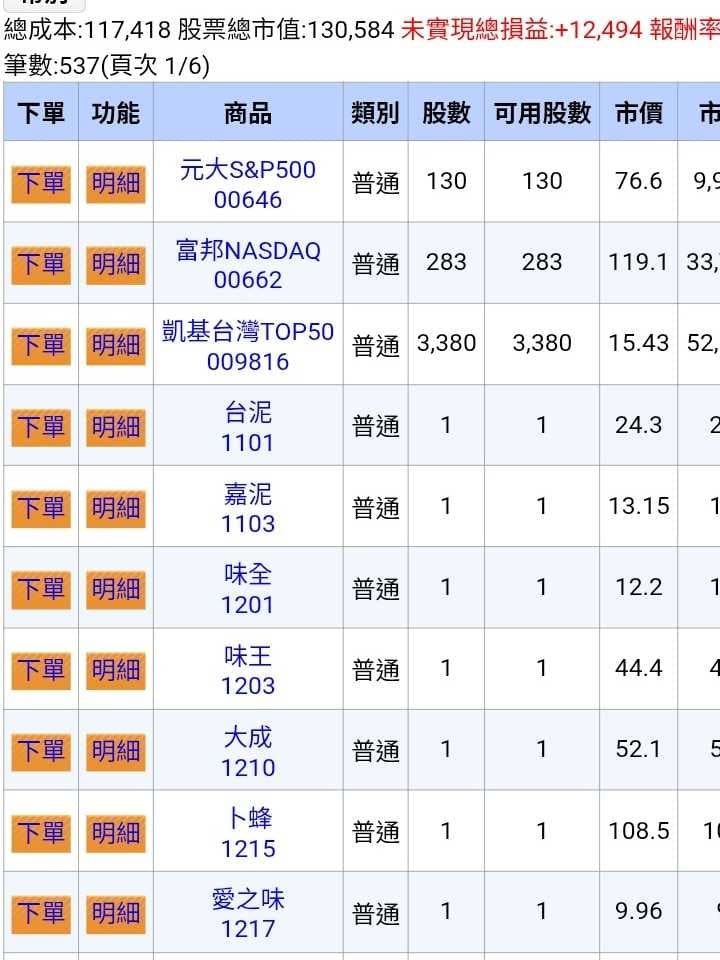View 明細 for 大成 1210
The image size is (720, 960).
pyautogui.click(x=116, y=752)
